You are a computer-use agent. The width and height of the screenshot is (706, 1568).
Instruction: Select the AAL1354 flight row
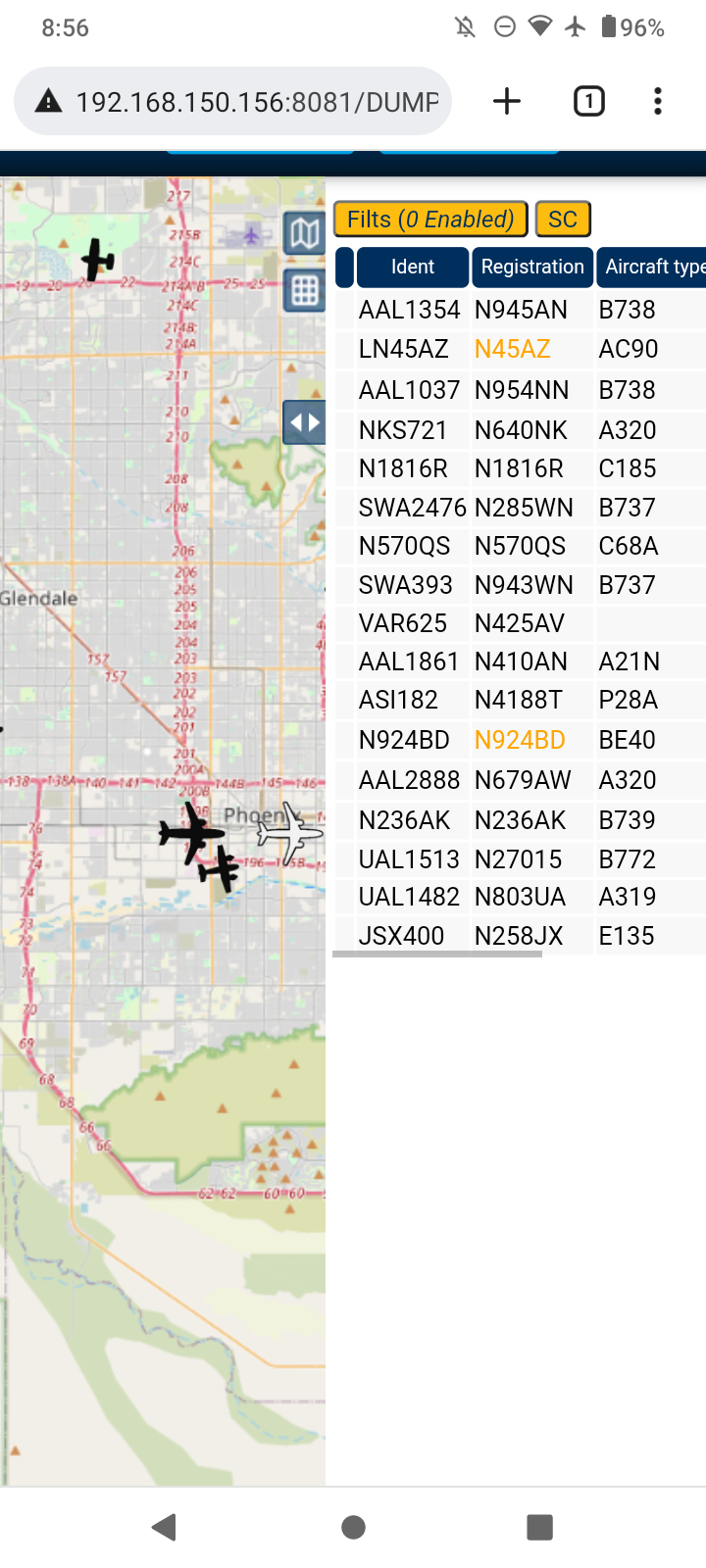click(521, 310)
